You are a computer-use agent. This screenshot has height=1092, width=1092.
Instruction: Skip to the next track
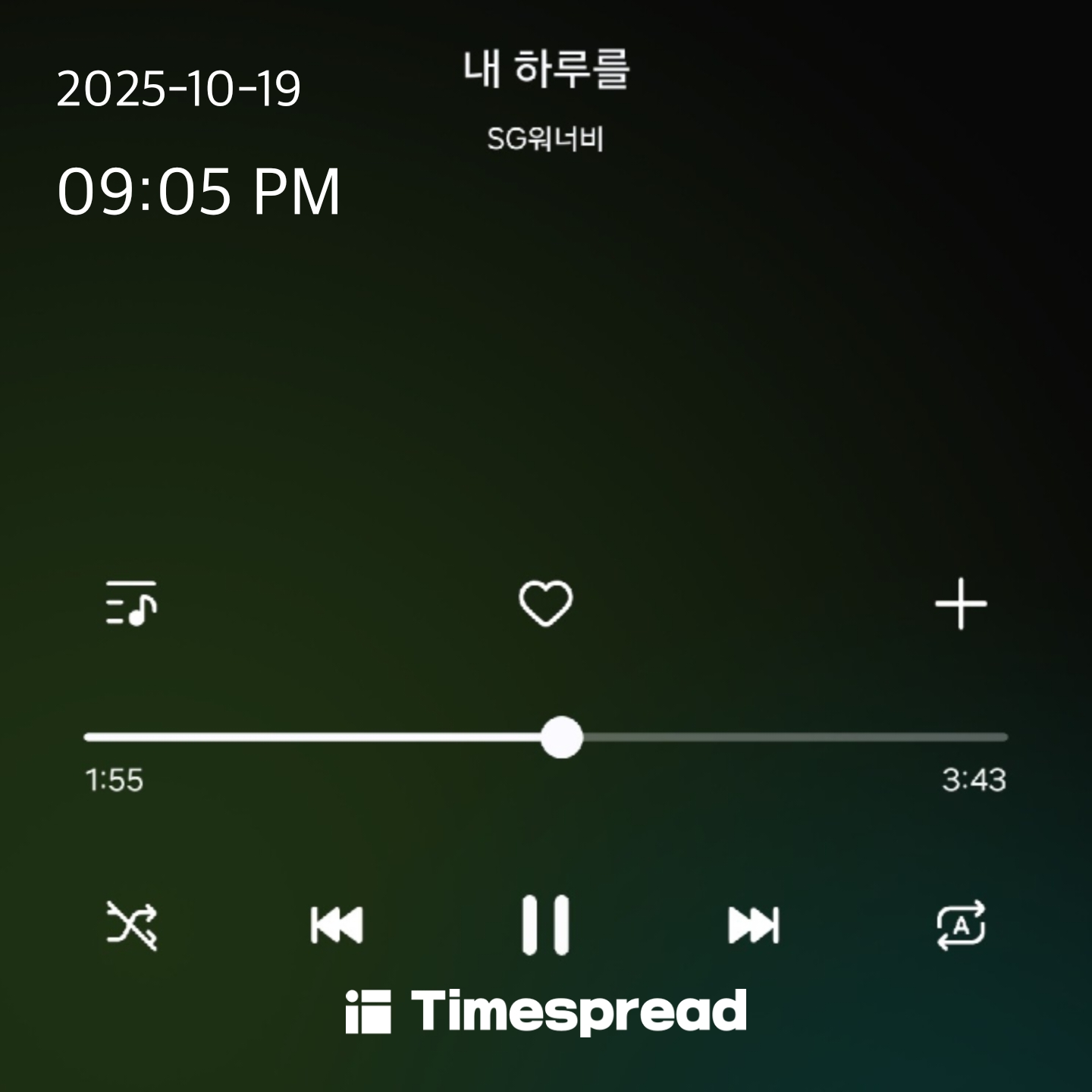[753, 925]
